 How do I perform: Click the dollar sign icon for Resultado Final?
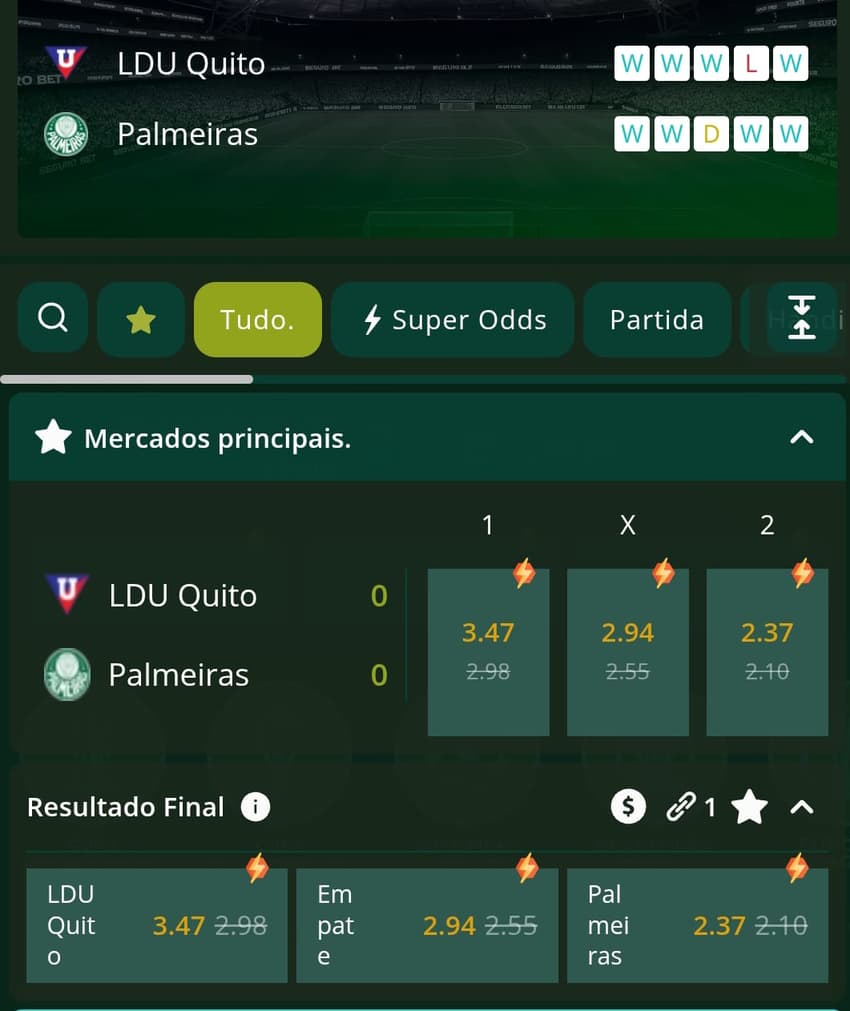pos(628,807)
